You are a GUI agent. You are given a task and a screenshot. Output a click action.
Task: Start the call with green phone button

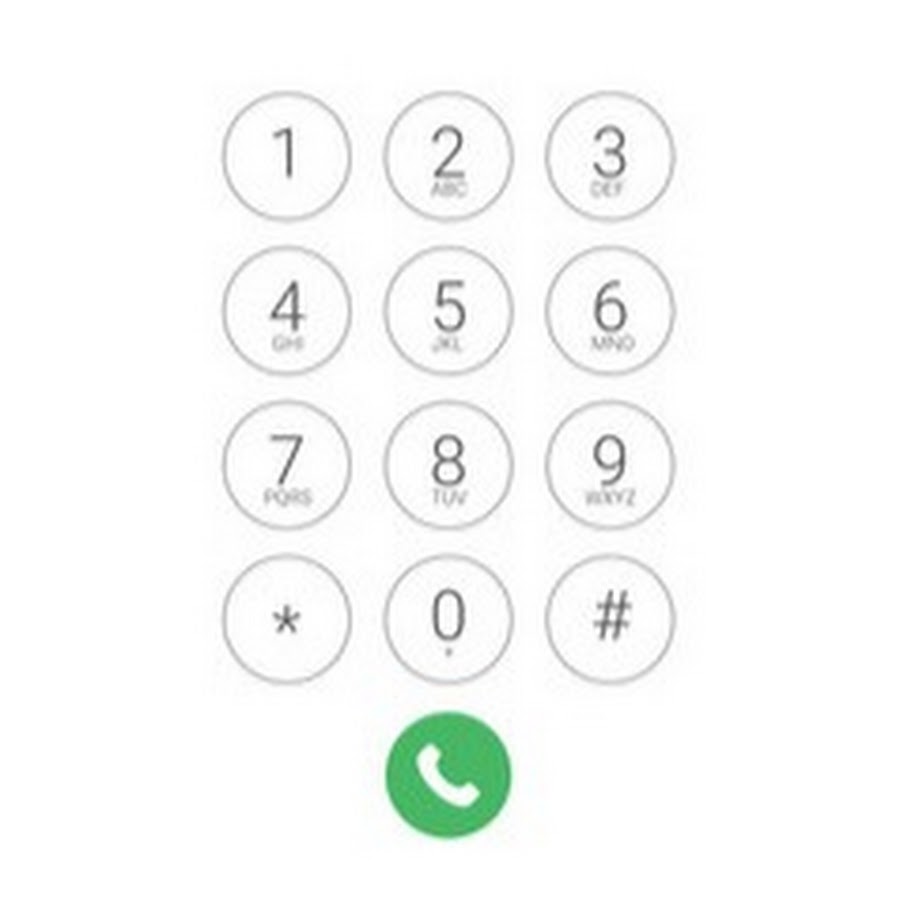[x=449, y=773]
